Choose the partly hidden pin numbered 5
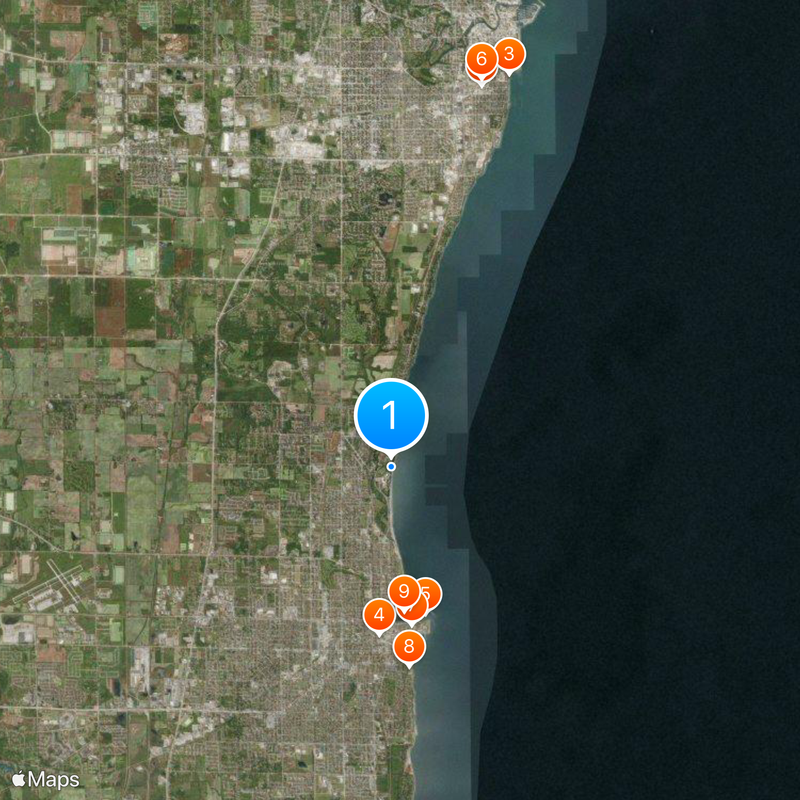This screenshot has width=800, height=800. pos(432,593)
